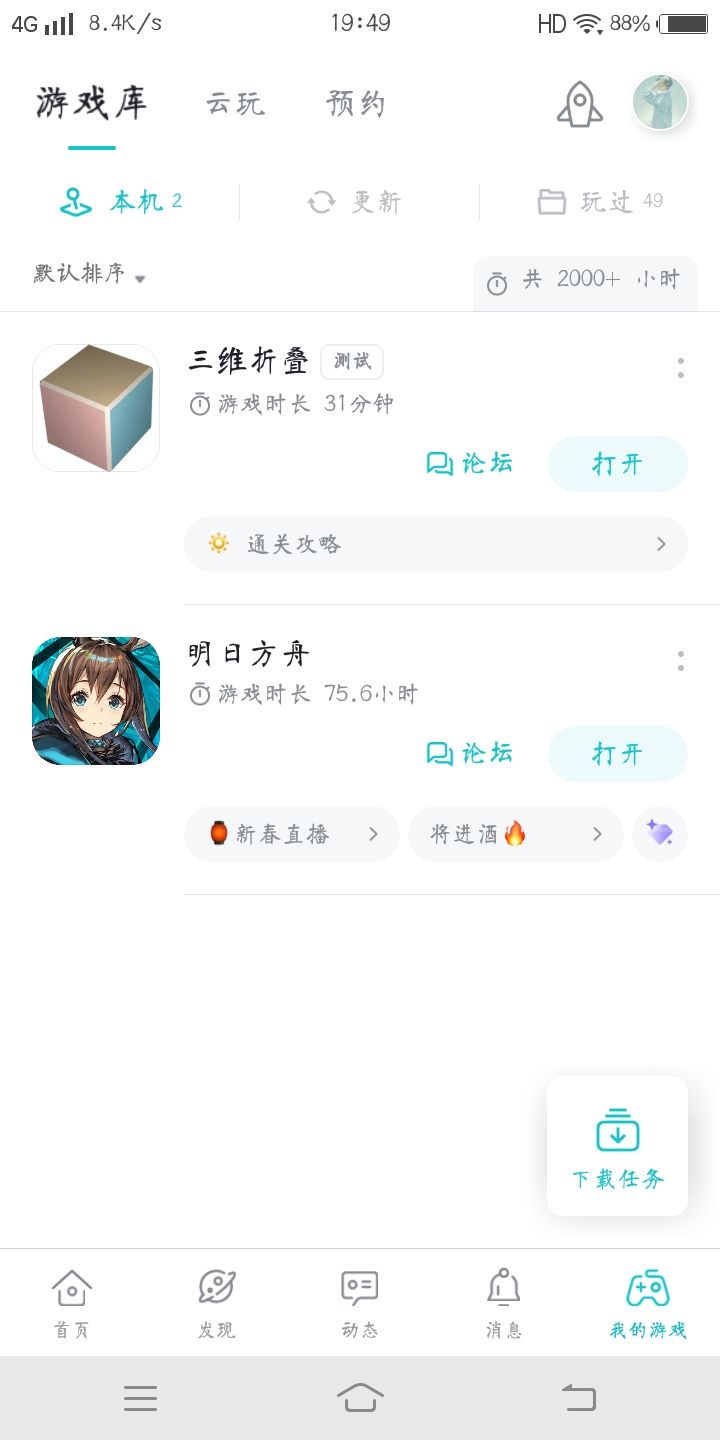Open the profile avatar
This screenshot has height=1440, width=720.
tap(660, 102)
